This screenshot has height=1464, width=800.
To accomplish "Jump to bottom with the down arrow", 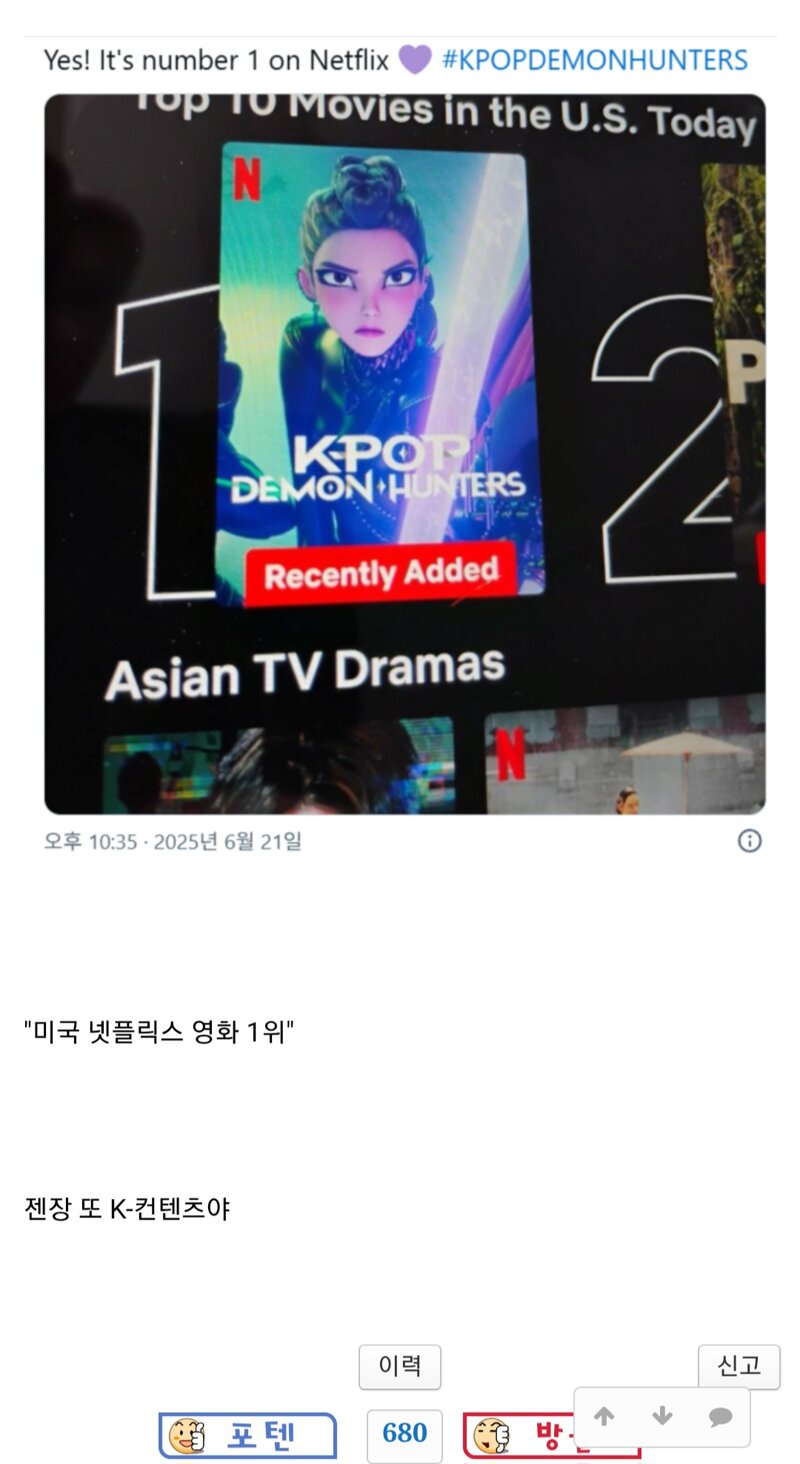I will 662,1417.
